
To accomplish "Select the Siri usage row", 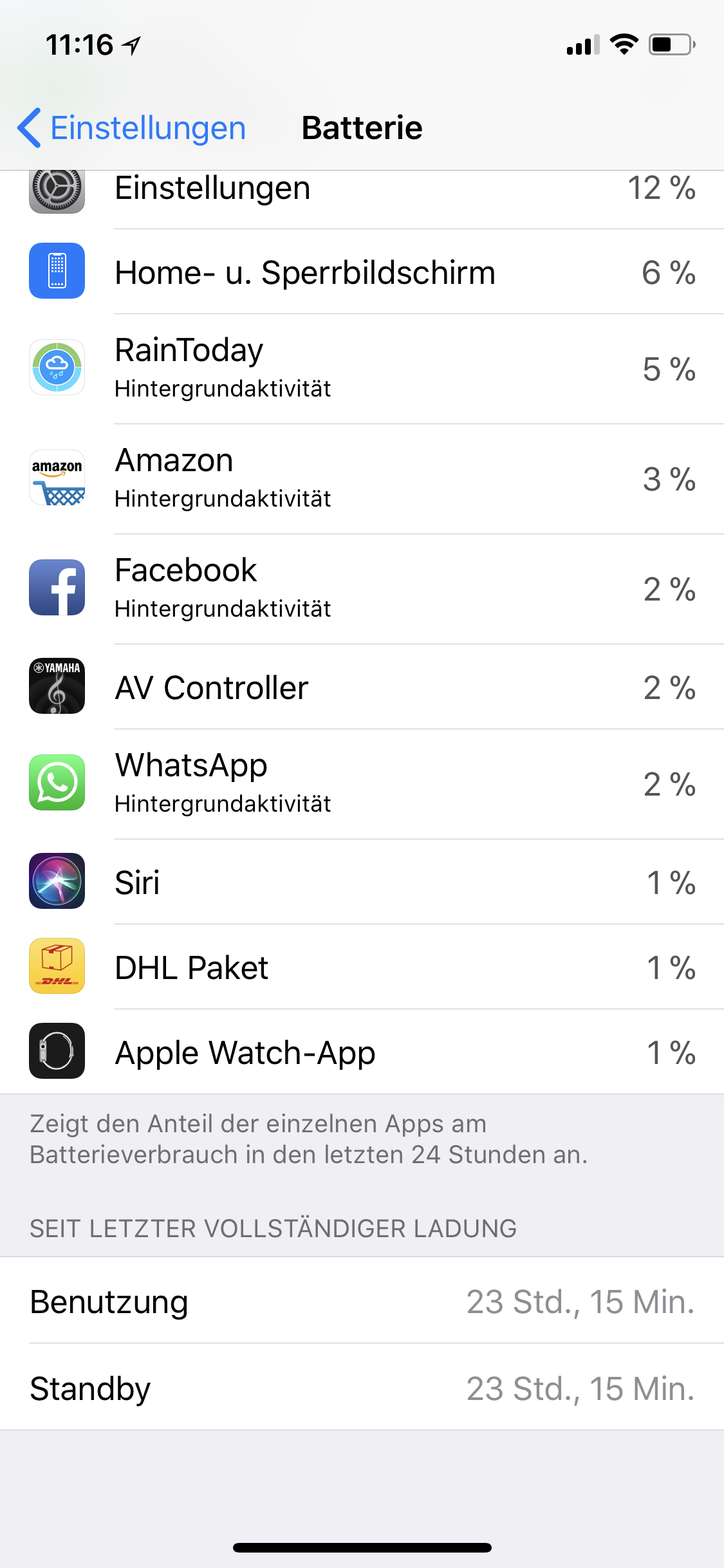I will (x=362, y=882).
